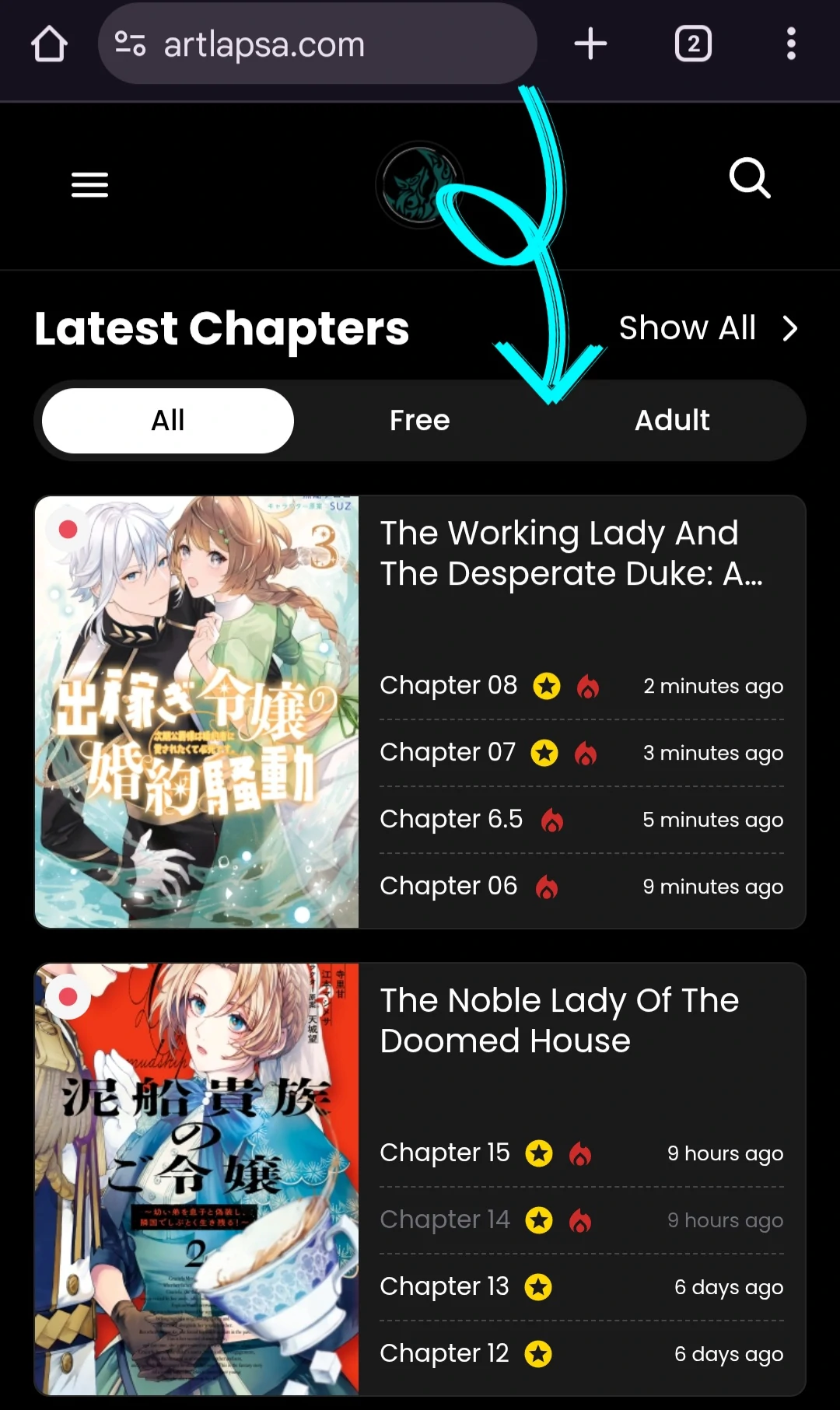Open the hamburger menu

89,184
